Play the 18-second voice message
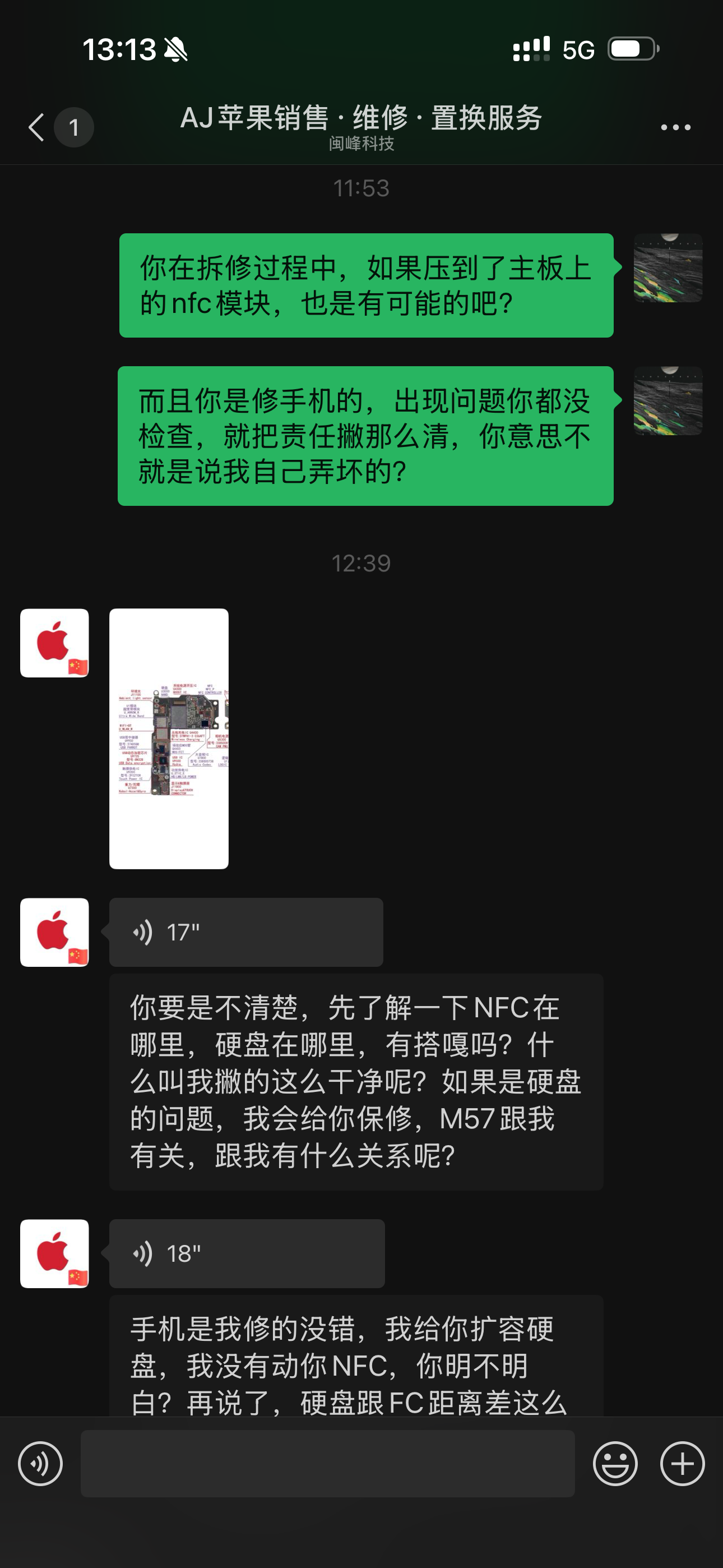The image size is (723, 1568). point(247,1253)
